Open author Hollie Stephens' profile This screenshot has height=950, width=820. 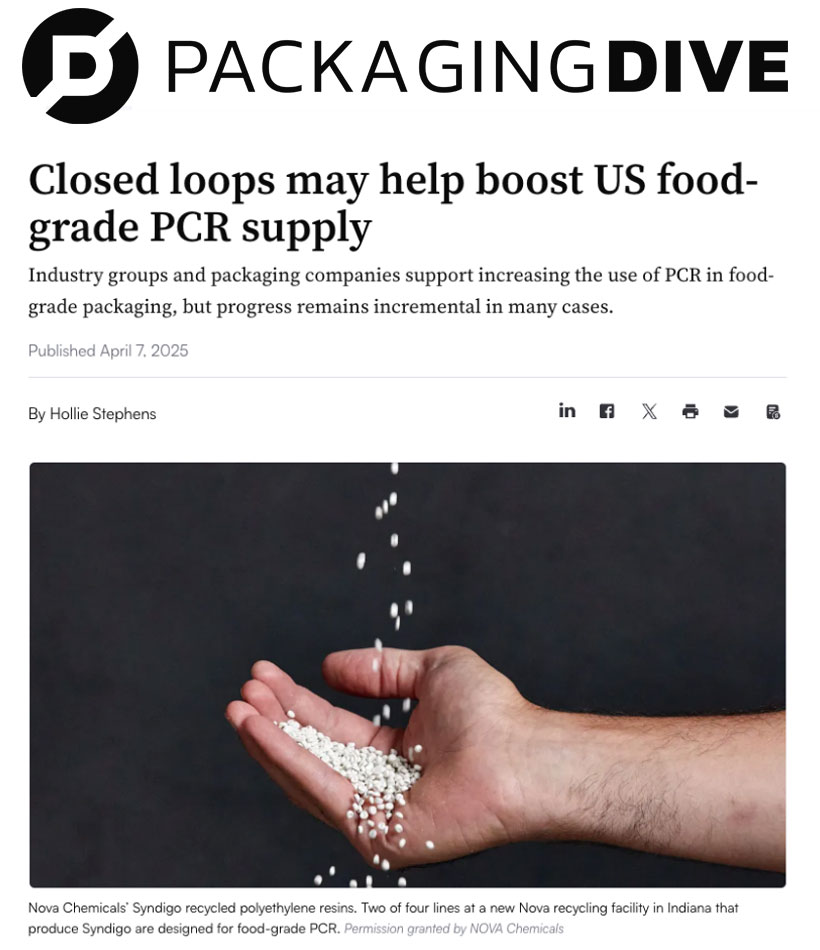(103, 413)
